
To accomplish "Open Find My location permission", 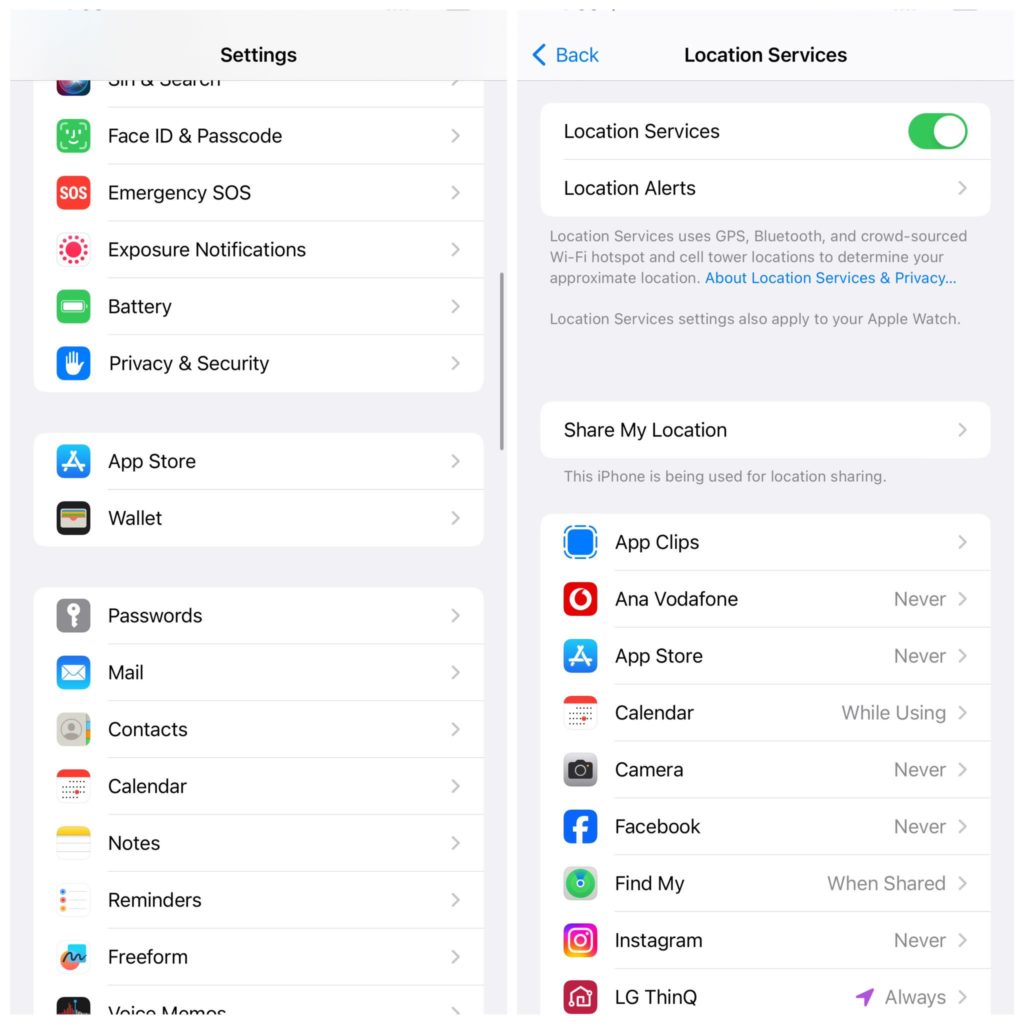I will click(765, 884).
